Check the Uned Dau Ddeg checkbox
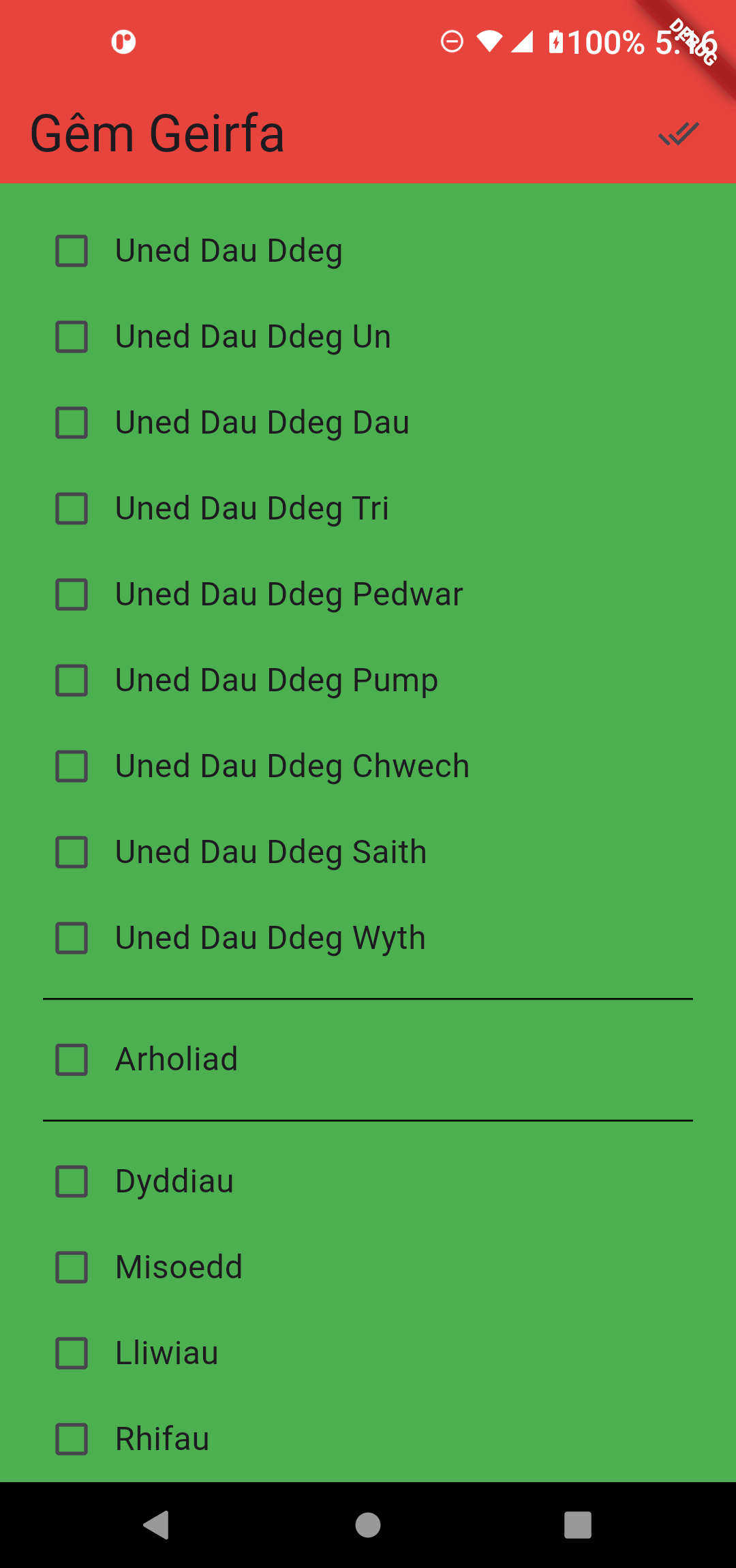736x1568 pixels. tap(72, 251)
